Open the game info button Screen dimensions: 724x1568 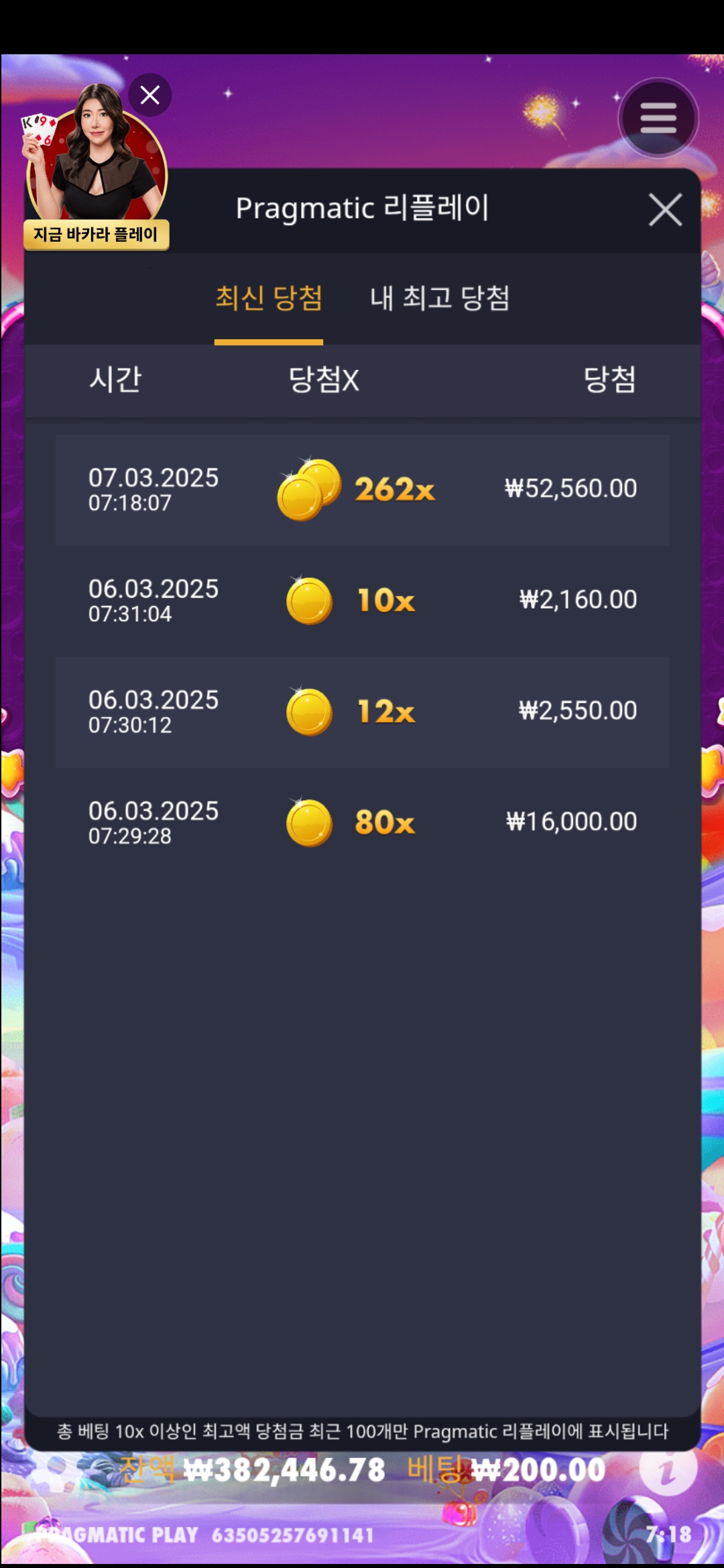tap(667, 1469)
